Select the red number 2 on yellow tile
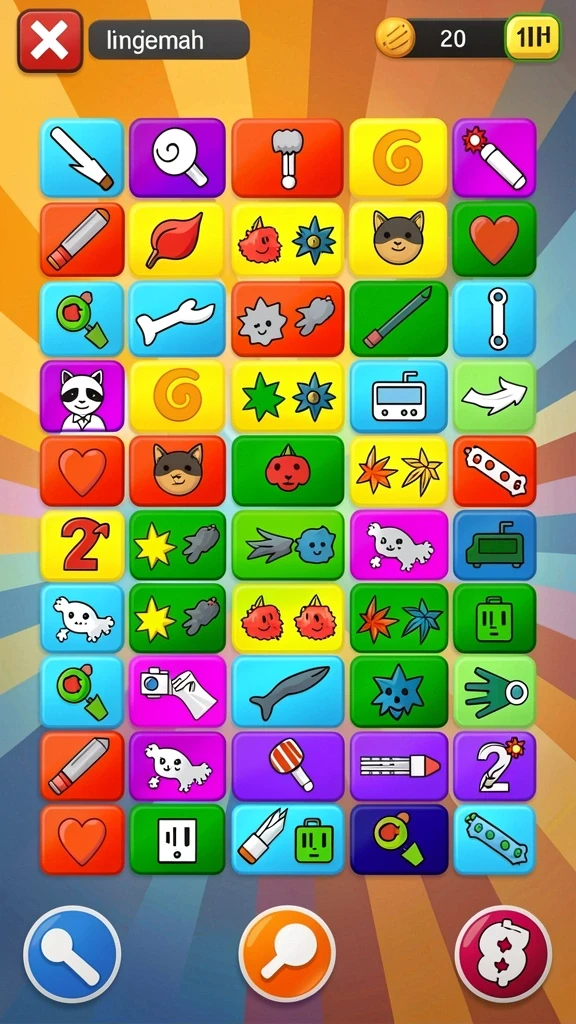Image resolution: width=576 pixels, height=1024 pixels. (x=82, y=545)
